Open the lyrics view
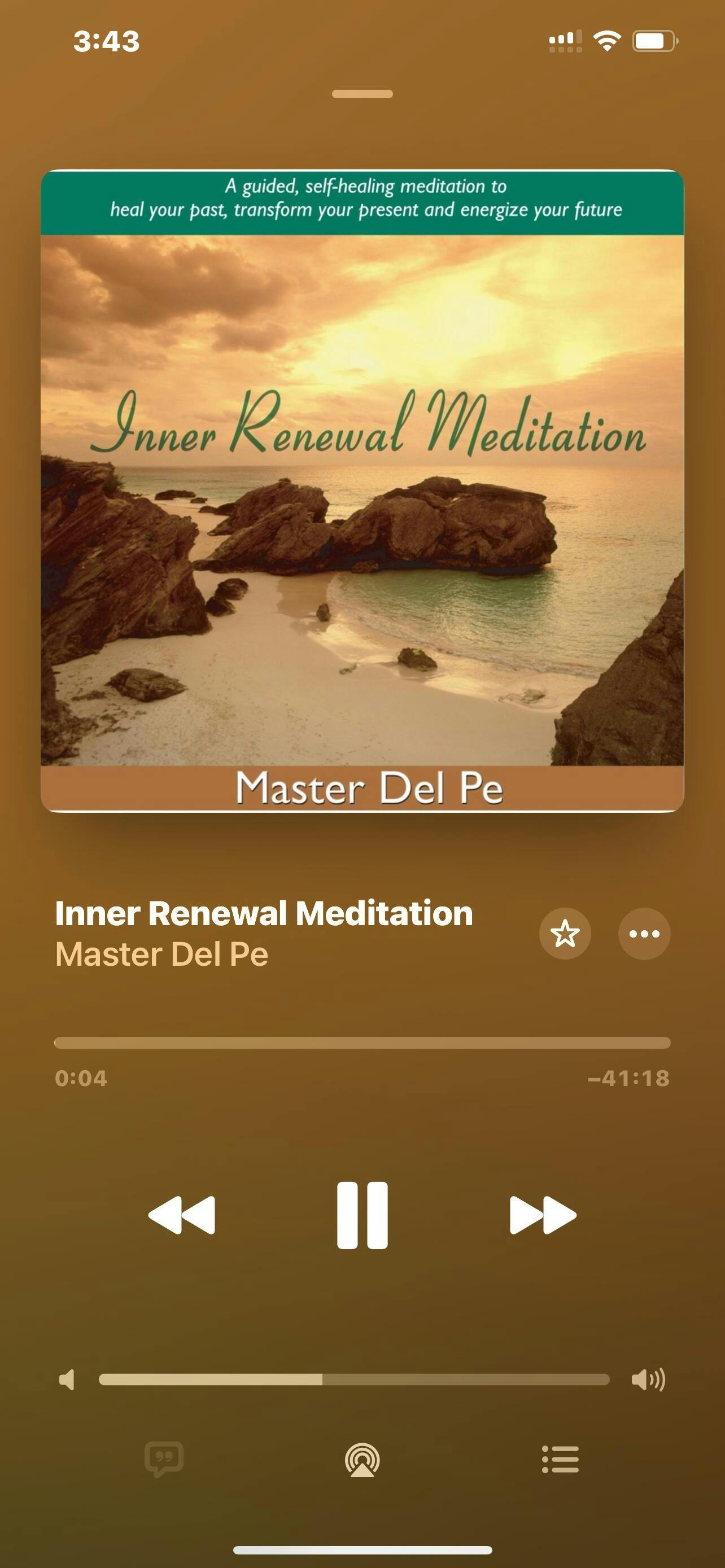 tap(164, 1460)
